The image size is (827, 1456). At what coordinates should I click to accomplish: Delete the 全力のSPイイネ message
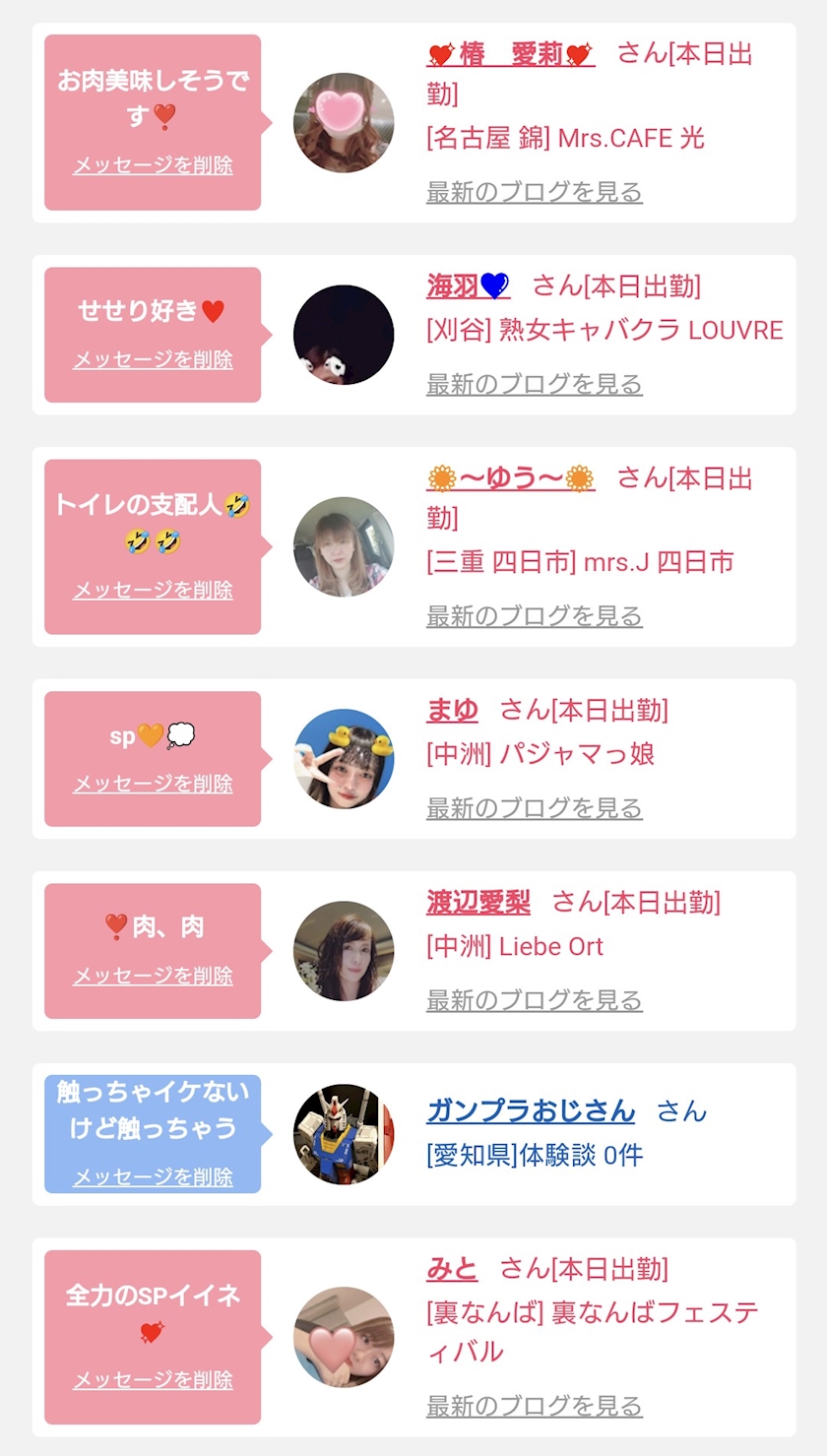(153, 1380)
